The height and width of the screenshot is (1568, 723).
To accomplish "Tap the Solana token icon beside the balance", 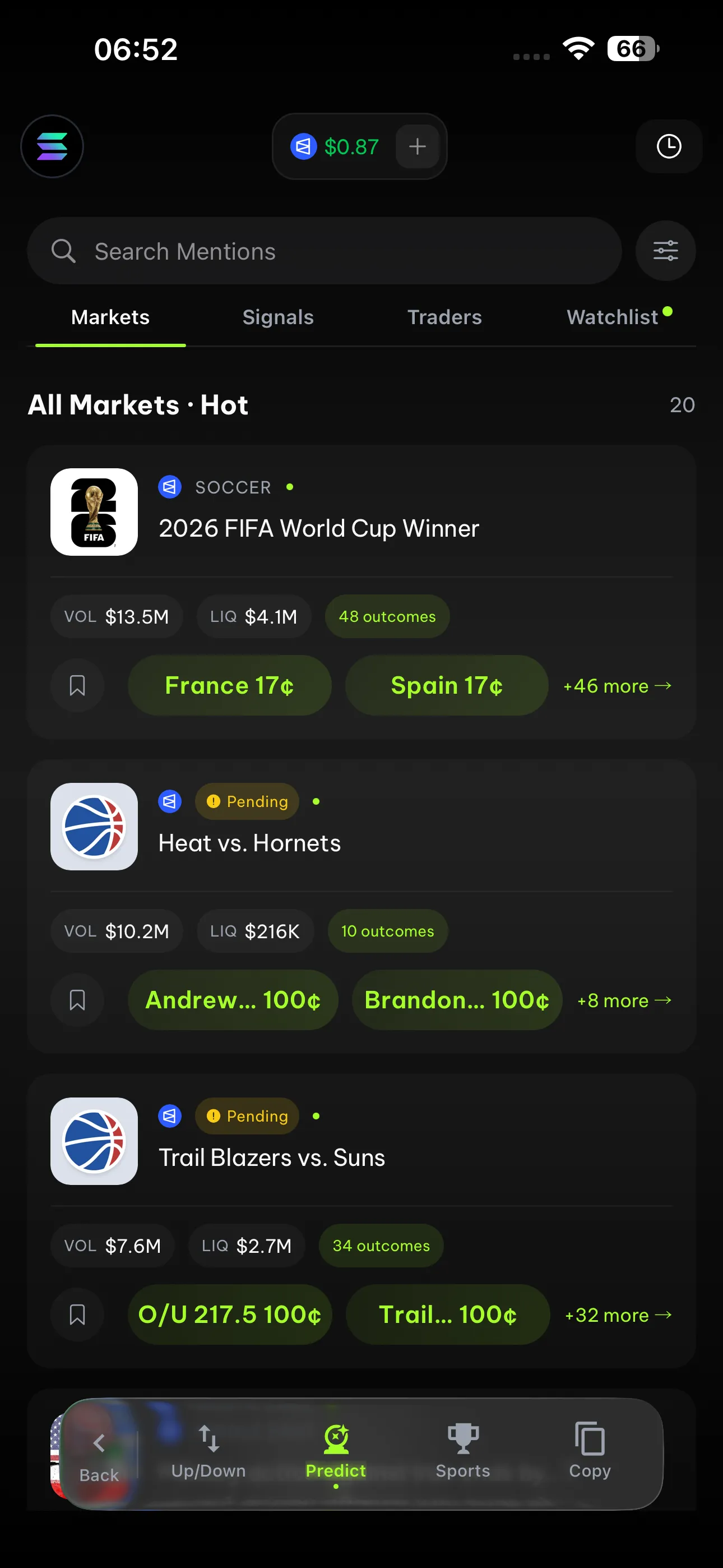I will (x=304, y=147).
